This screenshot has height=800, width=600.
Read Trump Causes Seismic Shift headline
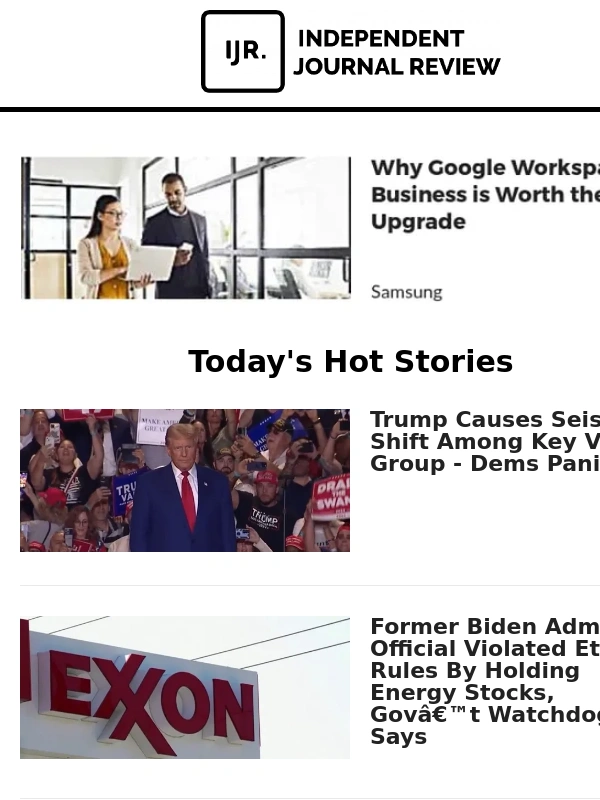pos(485,442)
